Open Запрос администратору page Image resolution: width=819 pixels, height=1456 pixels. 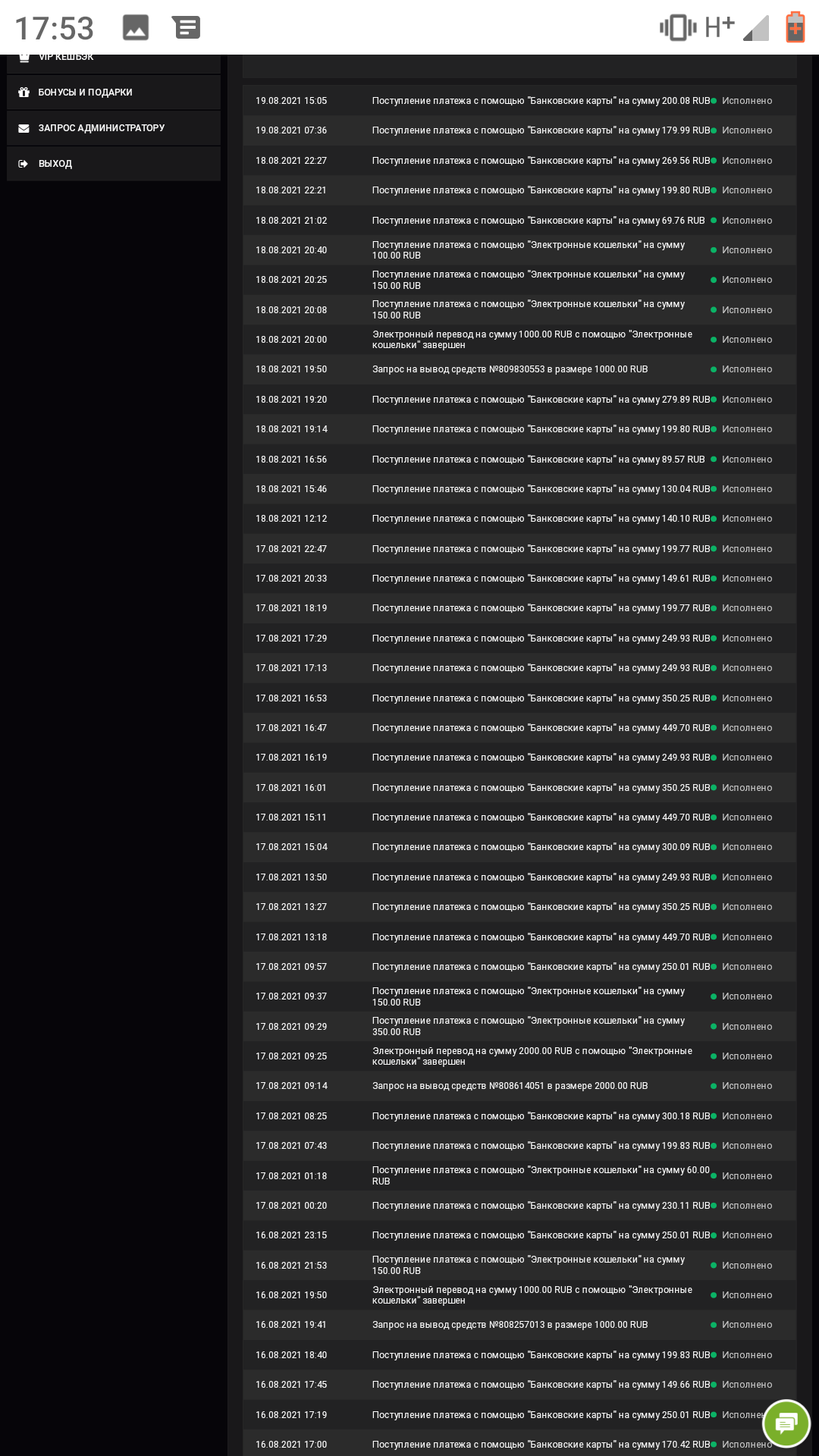[114, 128]
